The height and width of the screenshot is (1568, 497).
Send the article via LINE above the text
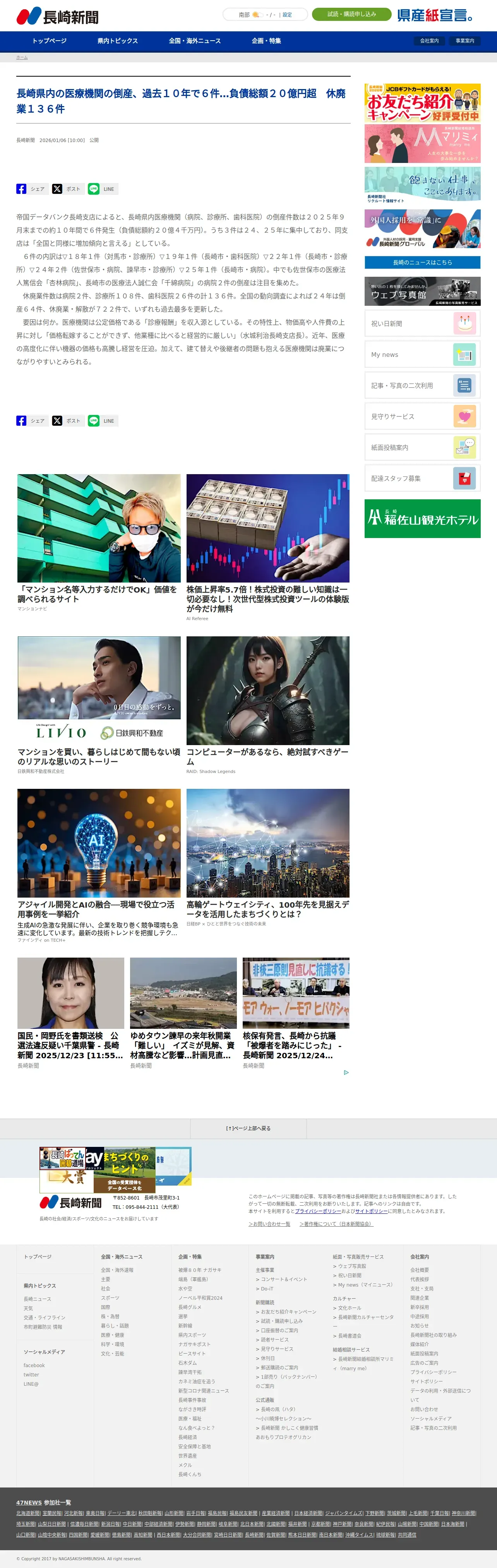(102, 189)
